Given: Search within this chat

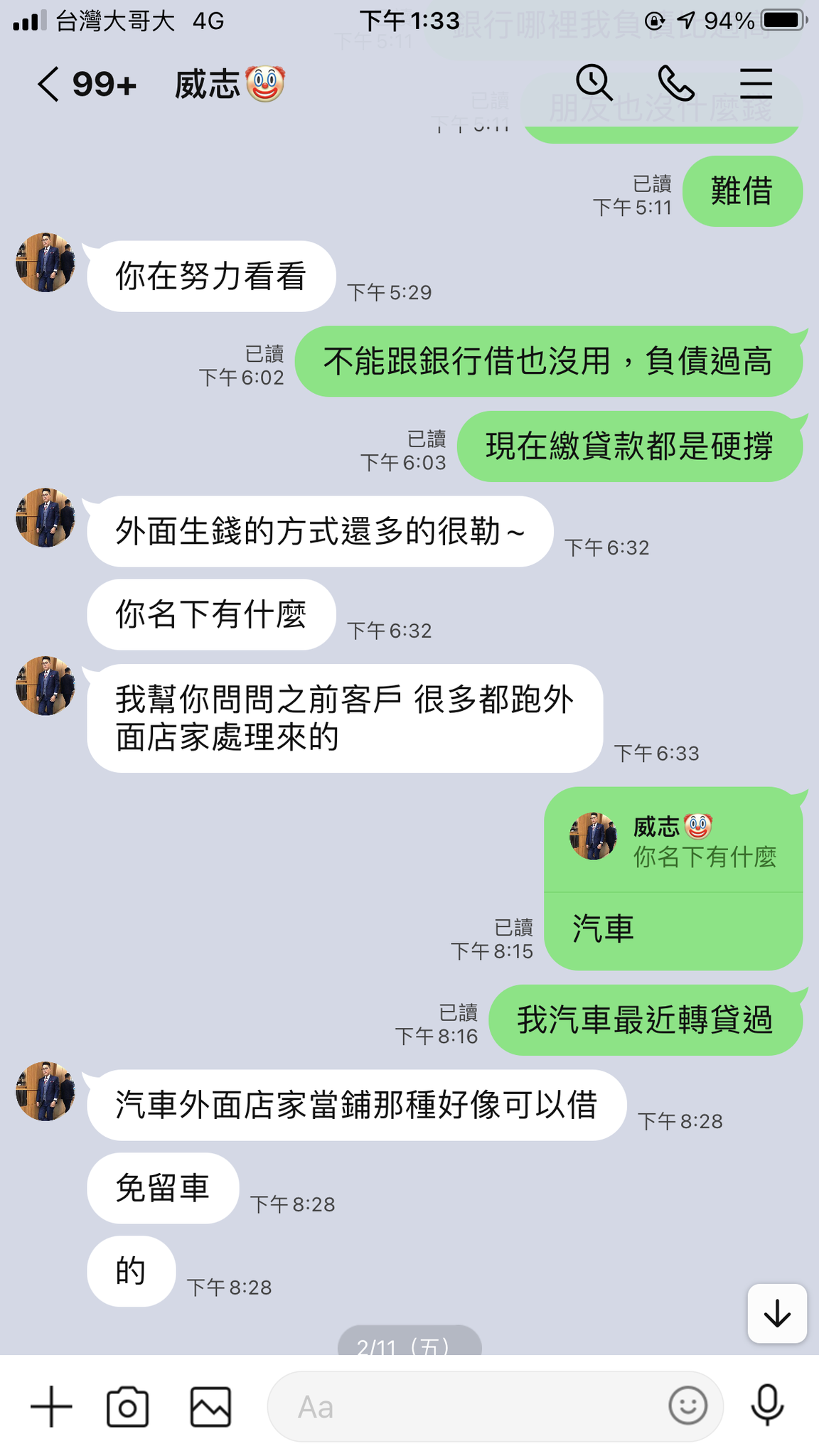Looking at the screenshot, I should tap(594, 83).
